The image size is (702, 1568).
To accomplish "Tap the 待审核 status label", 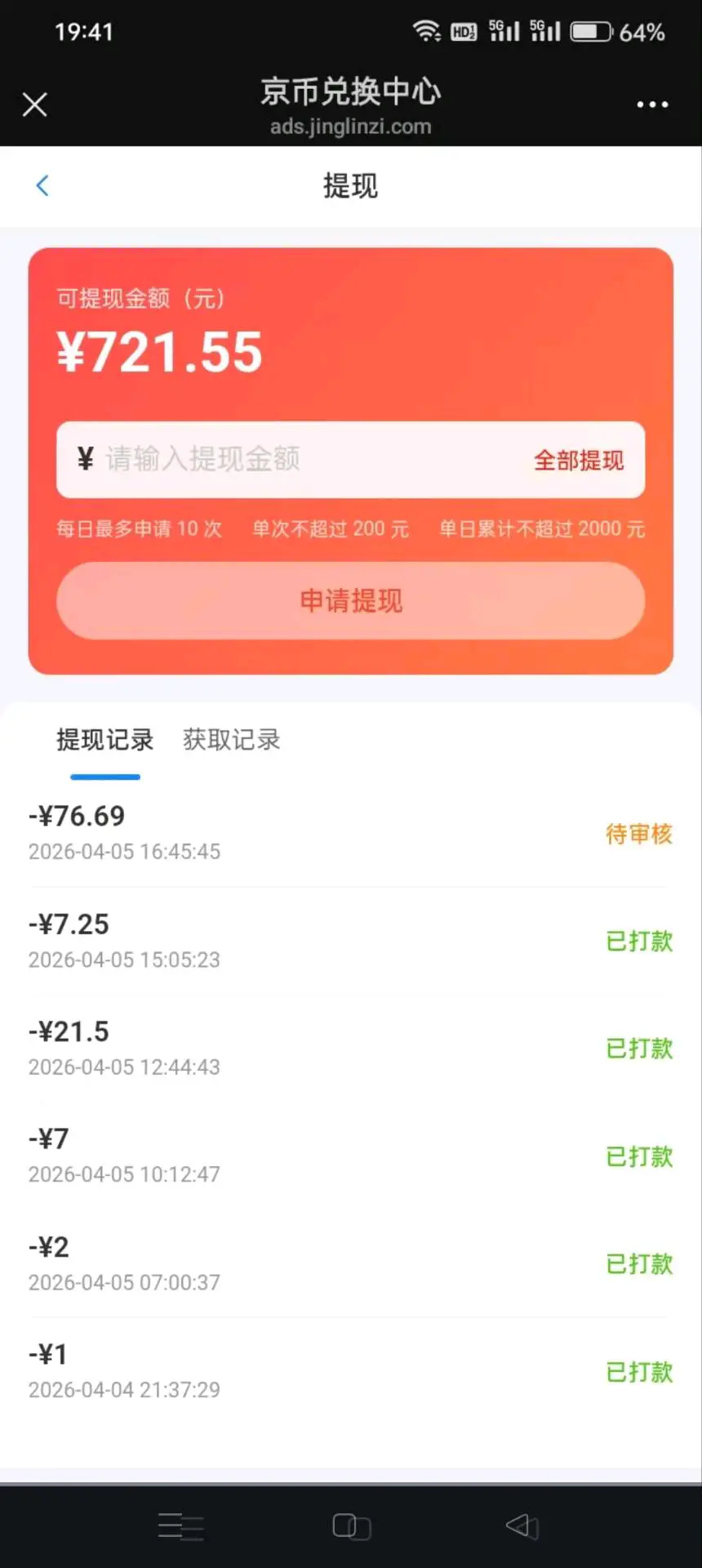I will pyautogui.click(x=639, y=835).
